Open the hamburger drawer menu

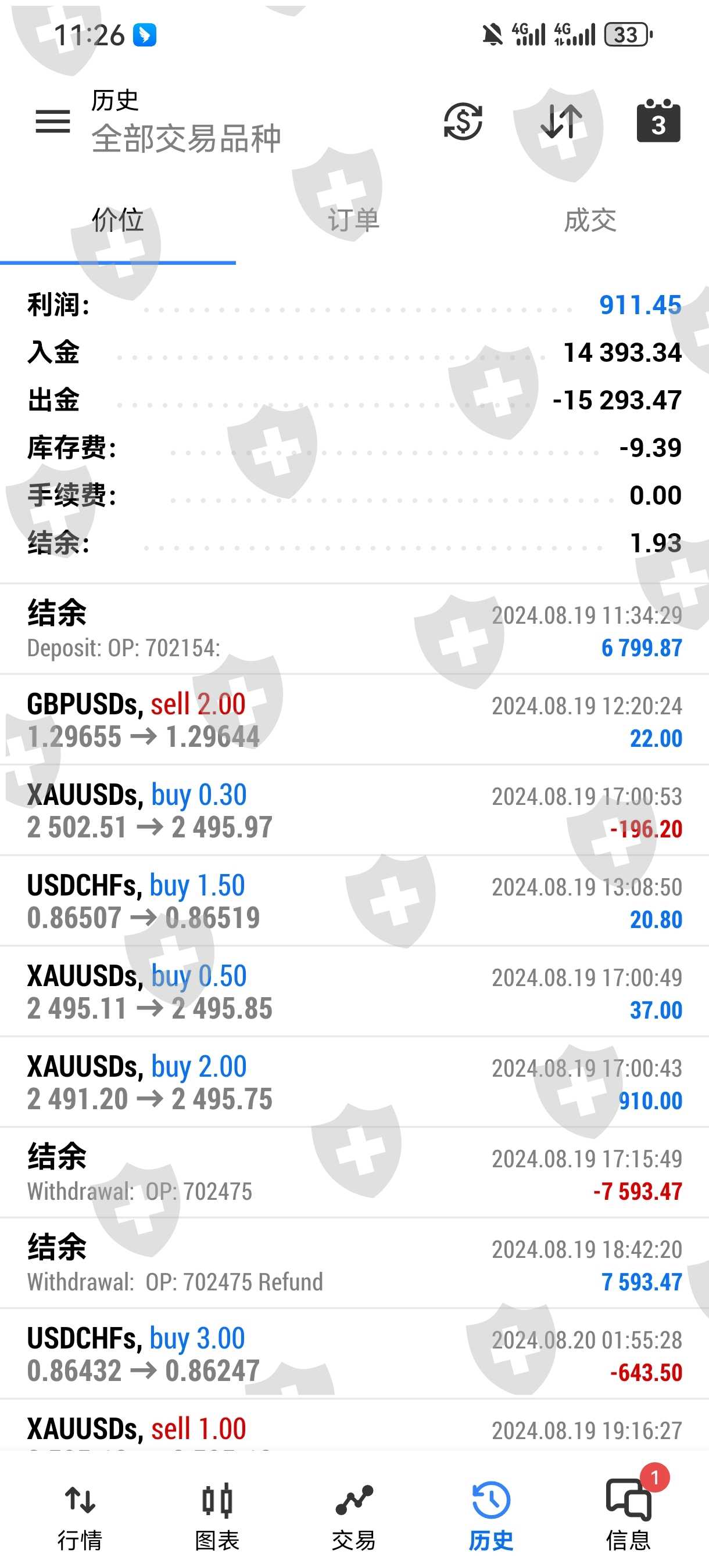(53, 122)
